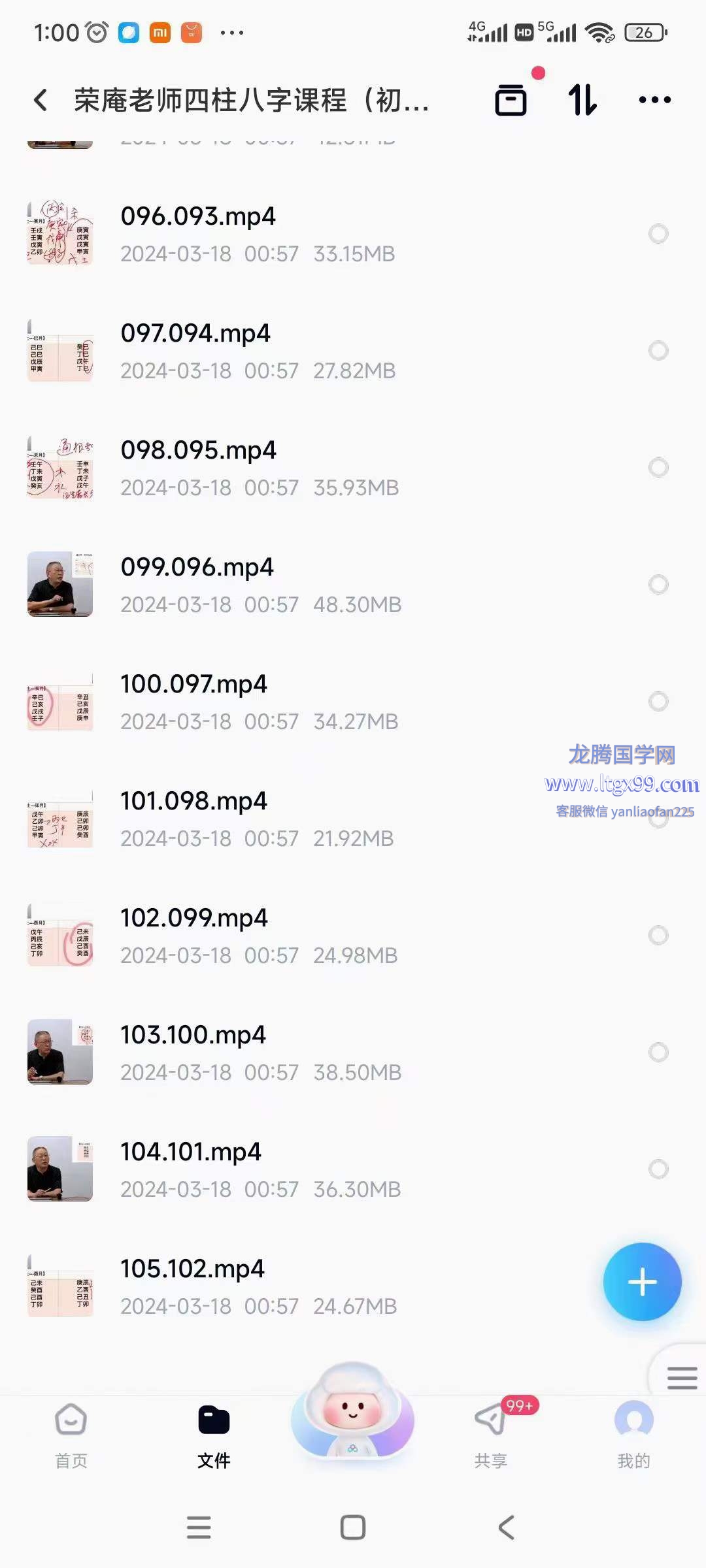Open video 105.102.mp4
The width and height of the screenshot is (706, 1568).
(192, 1269)
